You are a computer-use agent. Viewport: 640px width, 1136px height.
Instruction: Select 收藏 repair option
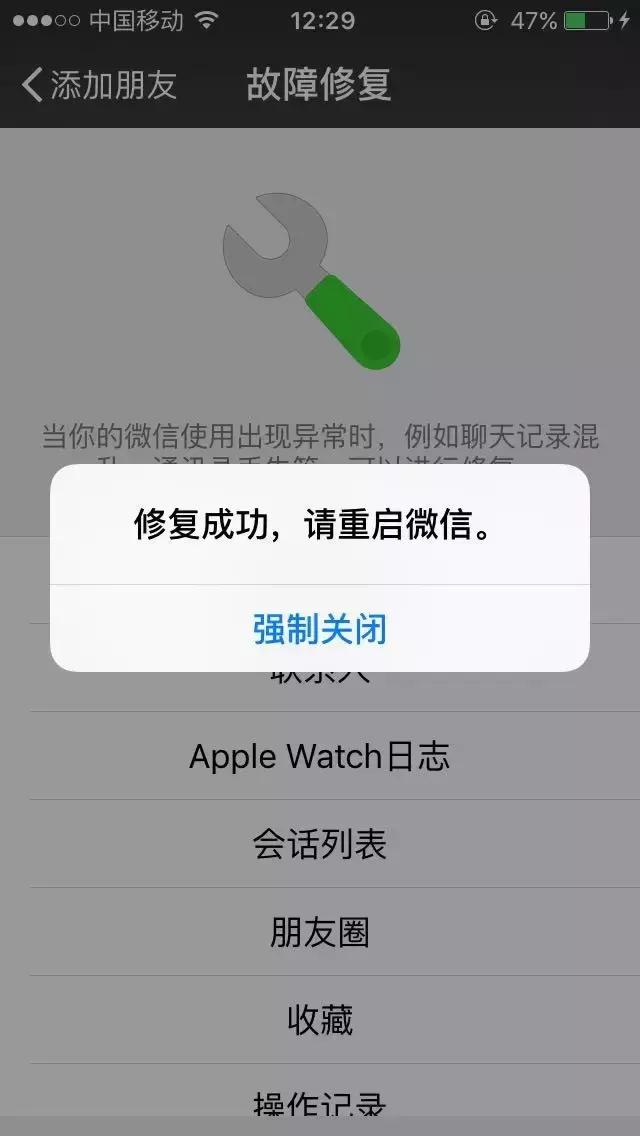point(320,1020)
